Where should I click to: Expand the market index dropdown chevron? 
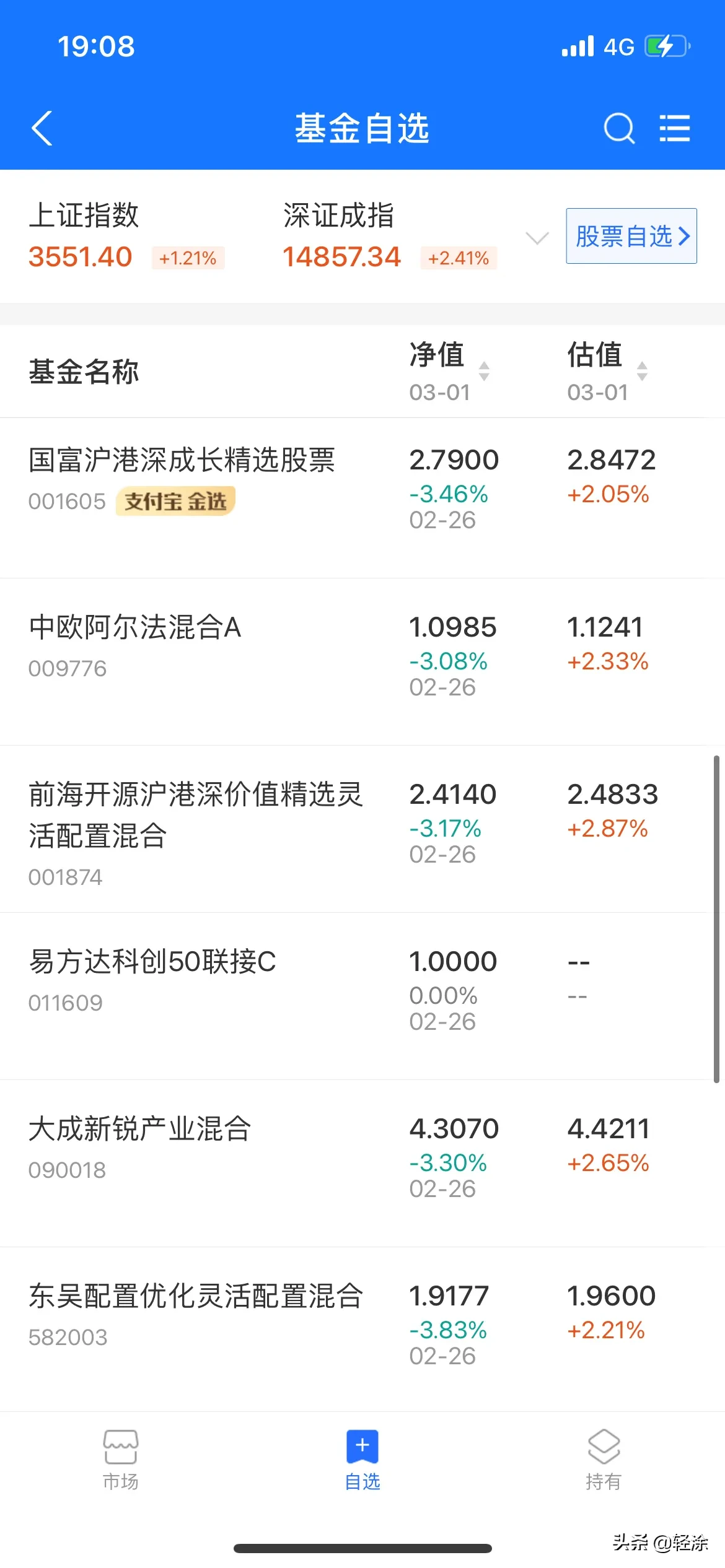coord(537,238)
